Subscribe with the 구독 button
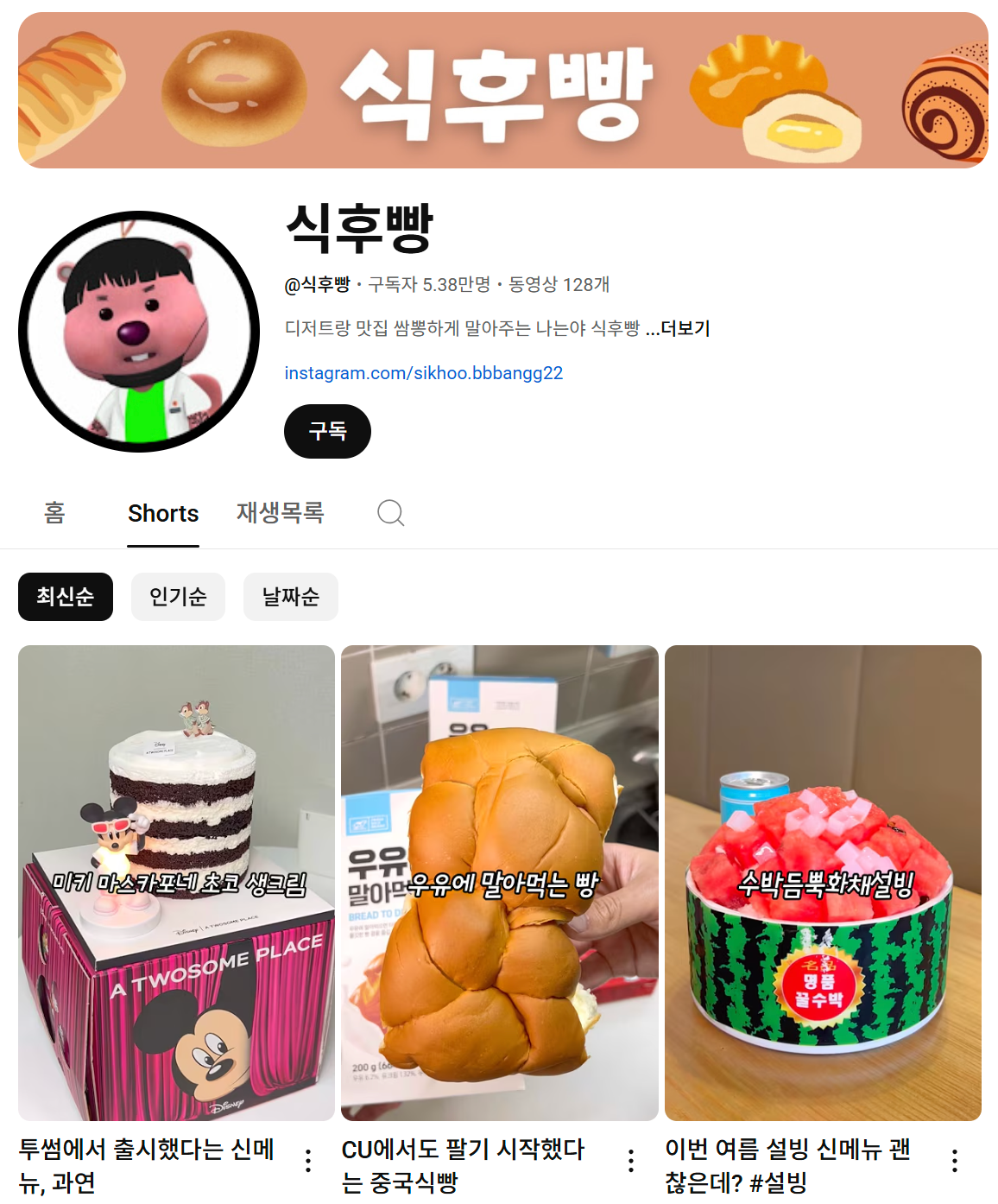Screen dimensions: 998x1204 [x=327, y=431]
